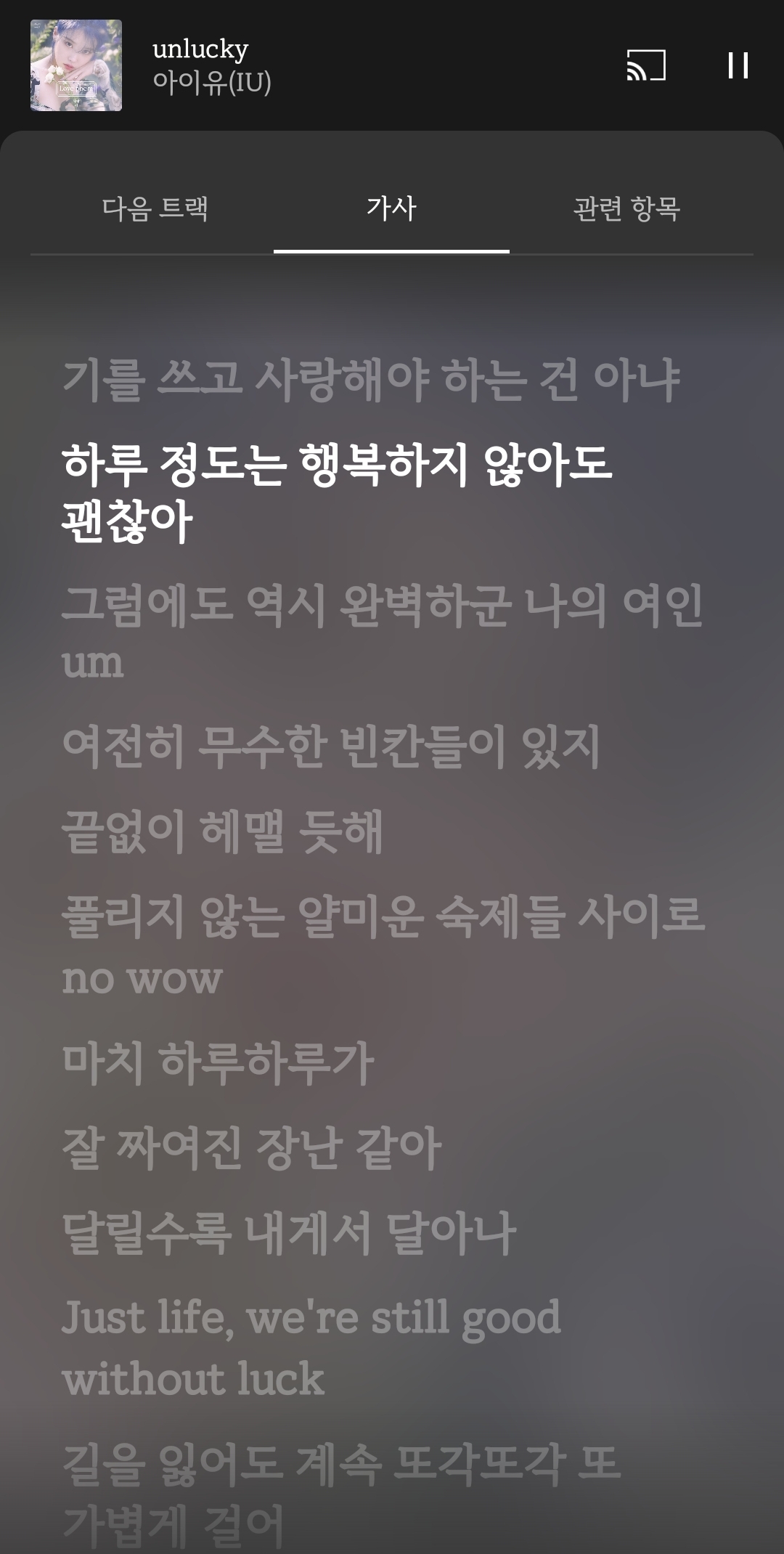784x1554 pixels.
Task: Tap the unlucky album art thumbnail
Action: point(76,65)
